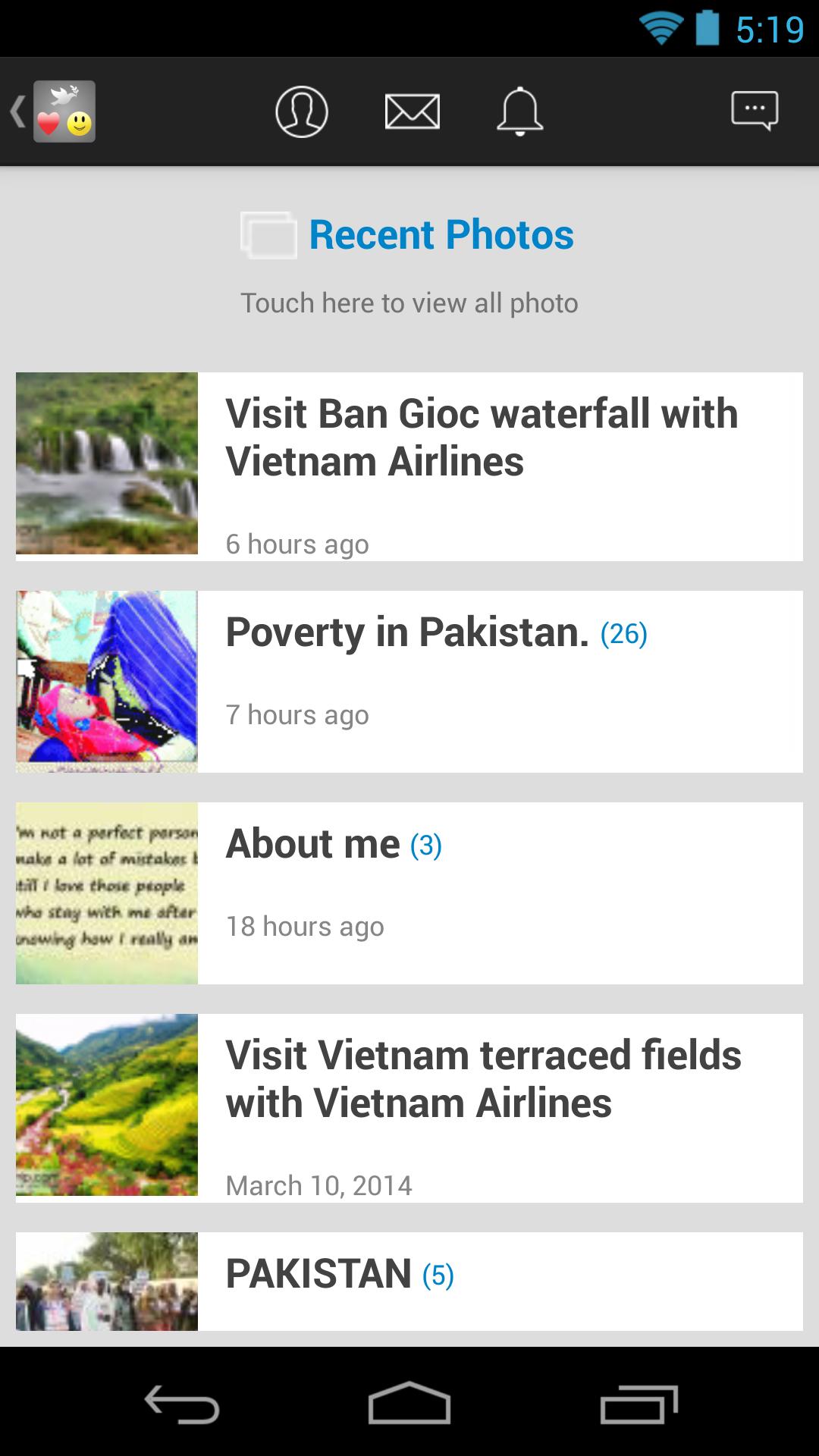Return to the home screen
The height and width of the screenshot is (1456, 819).
point(409,1404)
